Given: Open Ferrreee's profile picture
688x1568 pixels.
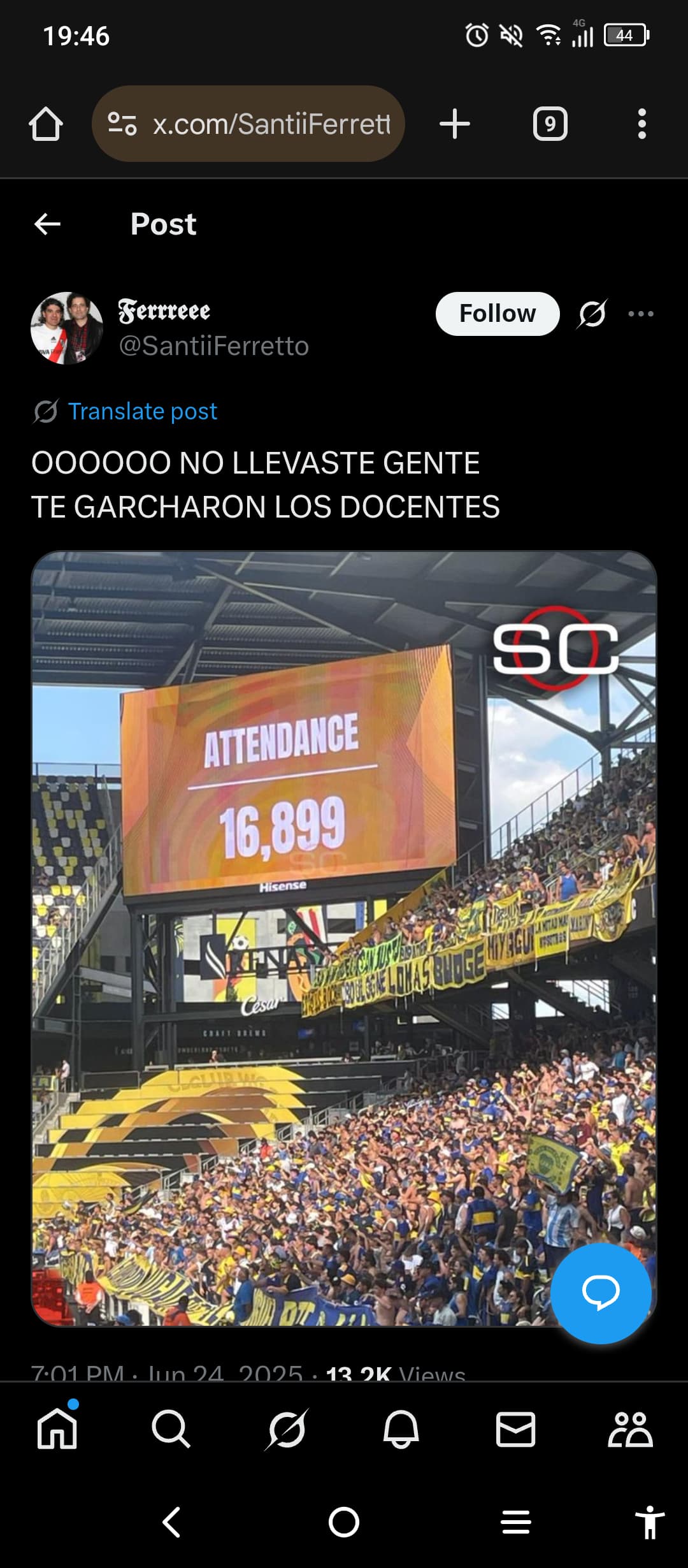Looking at the screenshot, I should [66, 328].
